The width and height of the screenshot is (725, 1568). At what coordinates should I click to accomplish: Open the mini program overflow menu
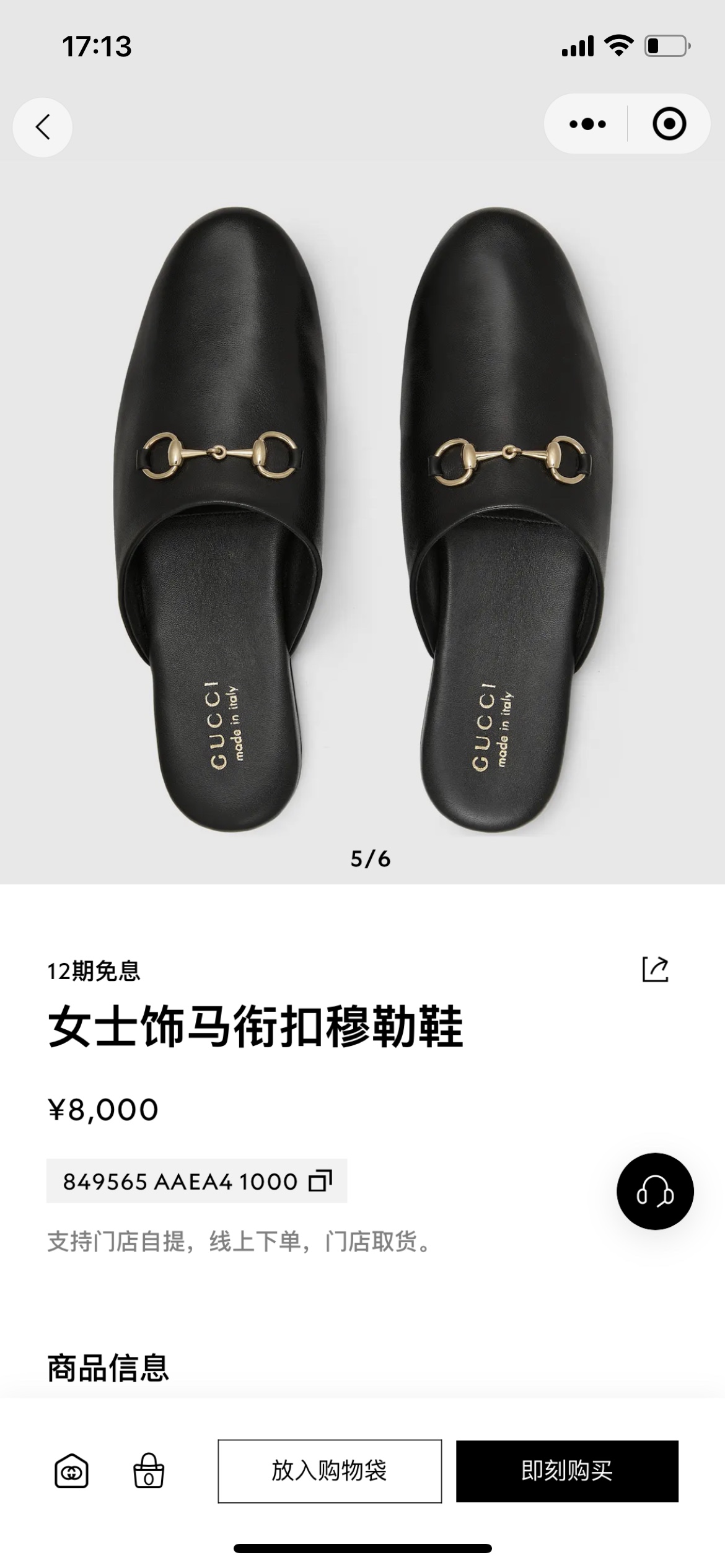point(587,124)
